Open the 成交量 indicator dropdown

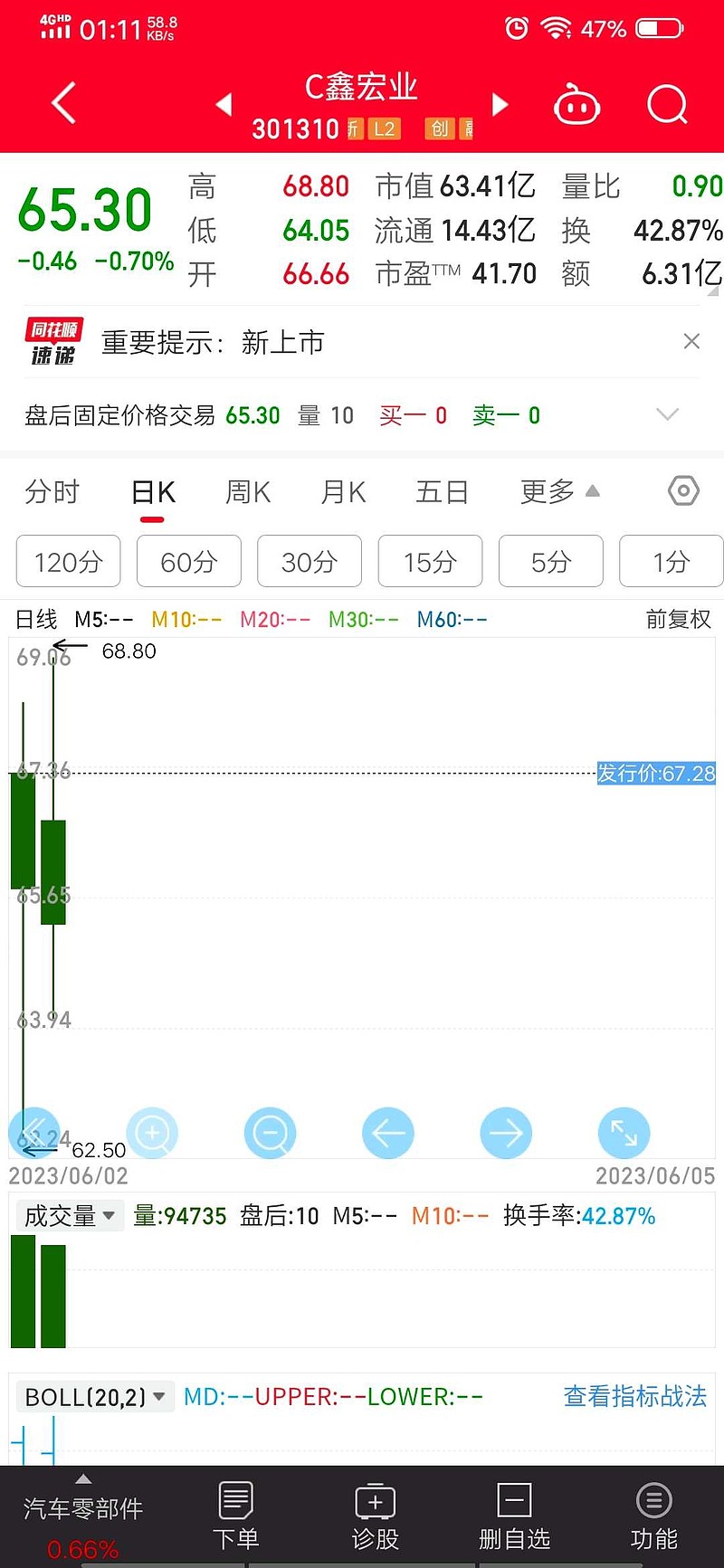(x=70, y=1216)
